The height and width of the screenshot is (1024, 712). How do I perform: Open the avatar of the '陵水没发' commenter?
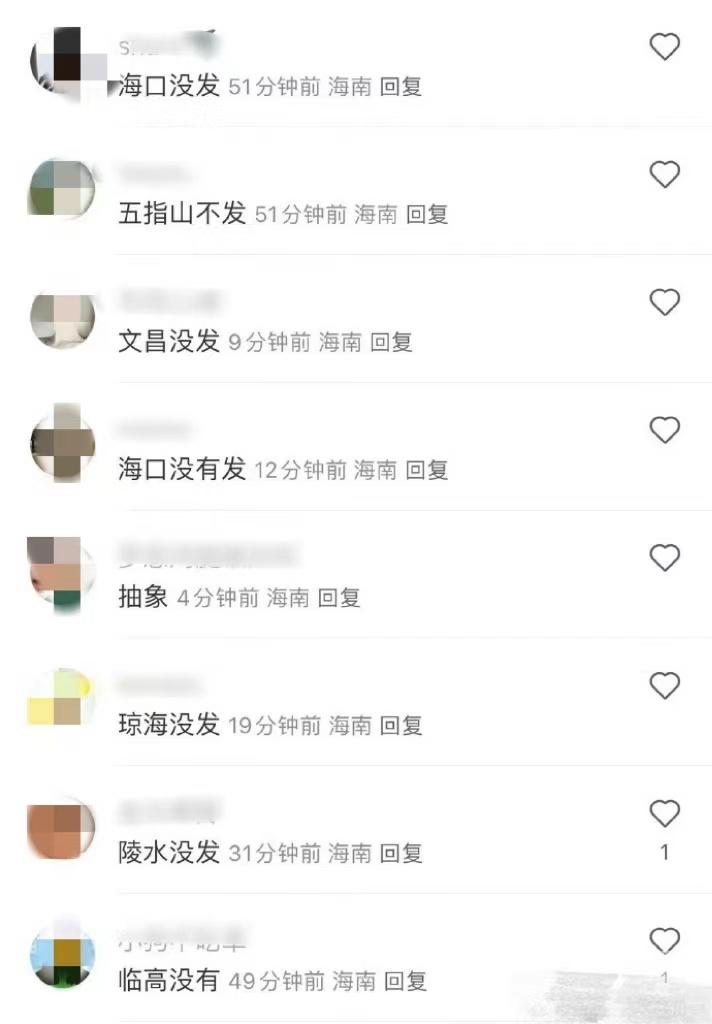(x=63, y=832)
